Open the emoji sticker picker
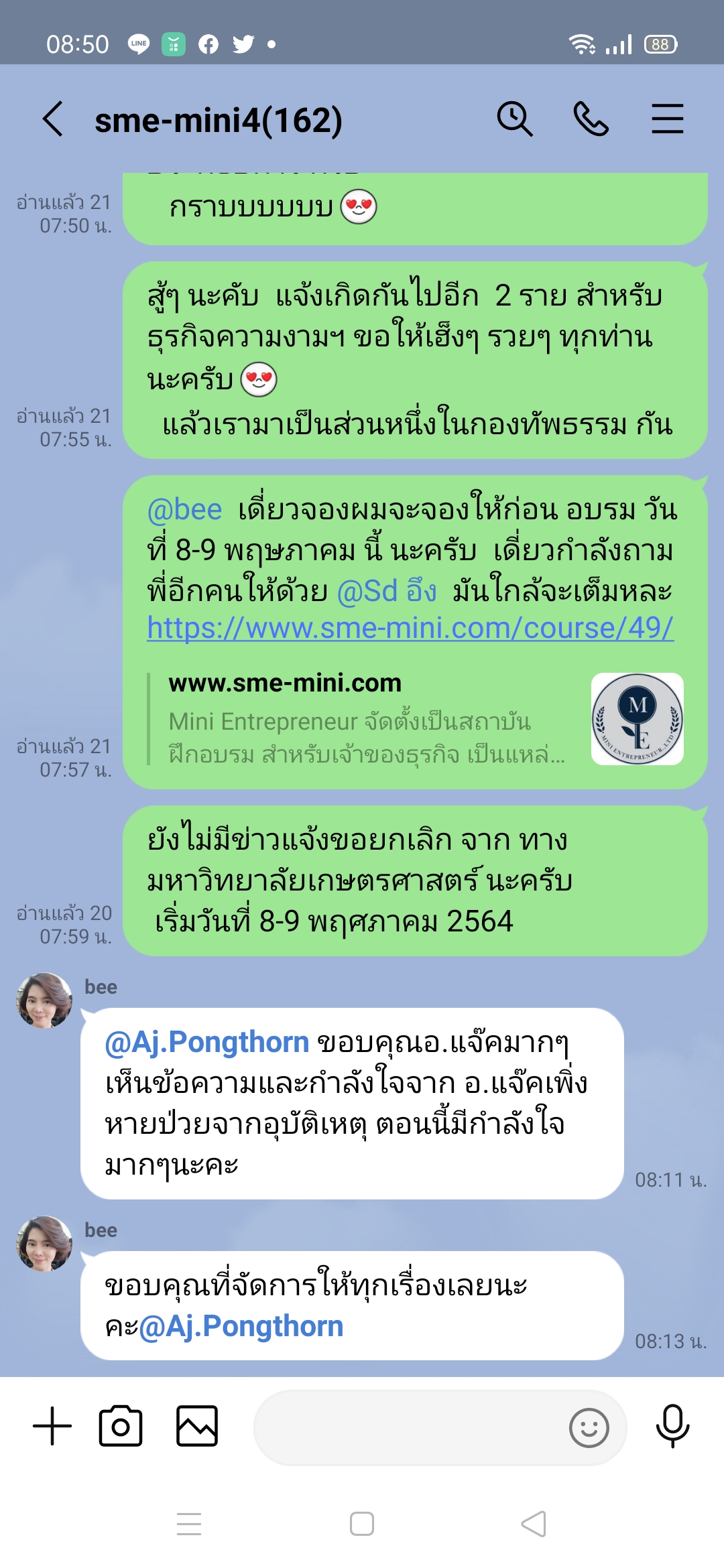724x1568 pixels. click(x=589, y=1428)
